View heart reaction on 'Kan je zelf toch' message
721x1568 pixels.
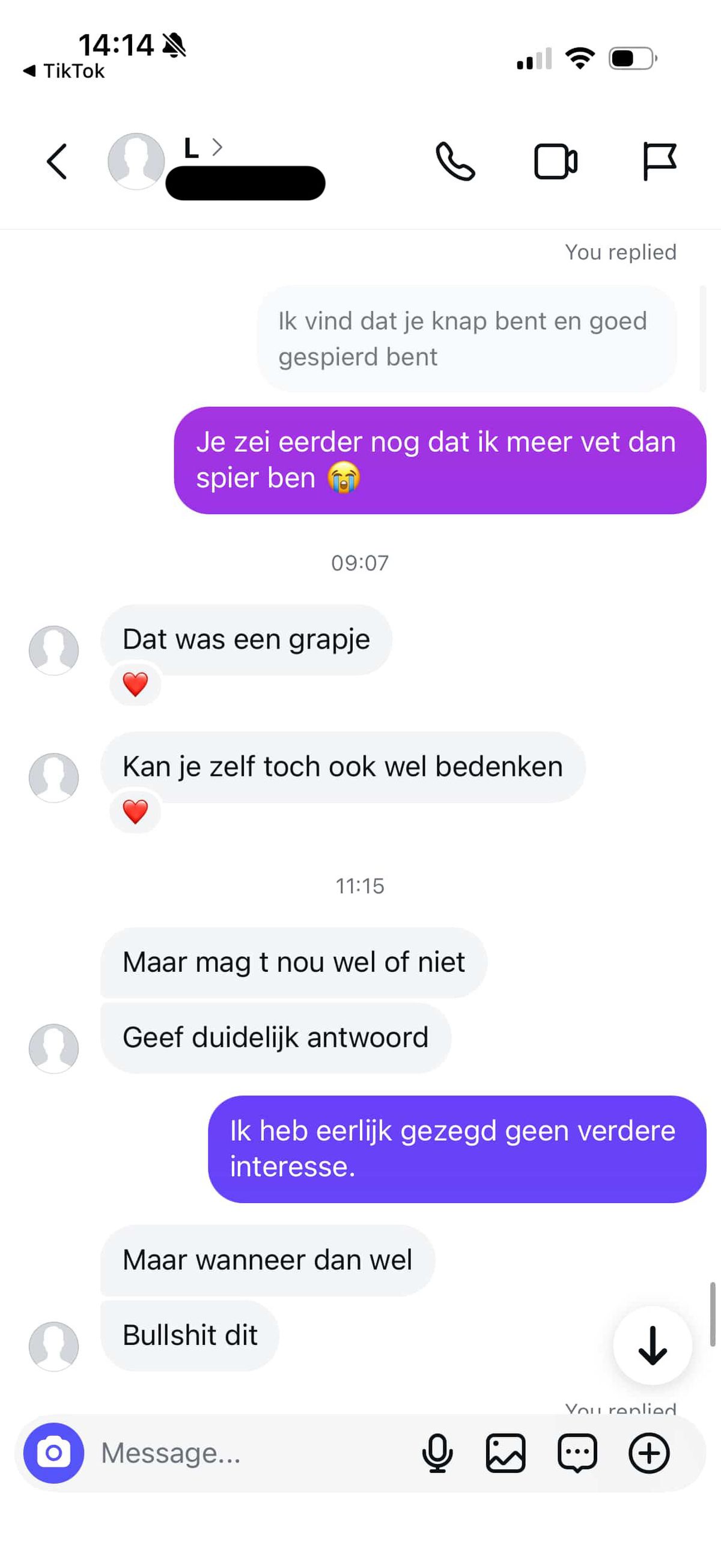pos(135,811)
